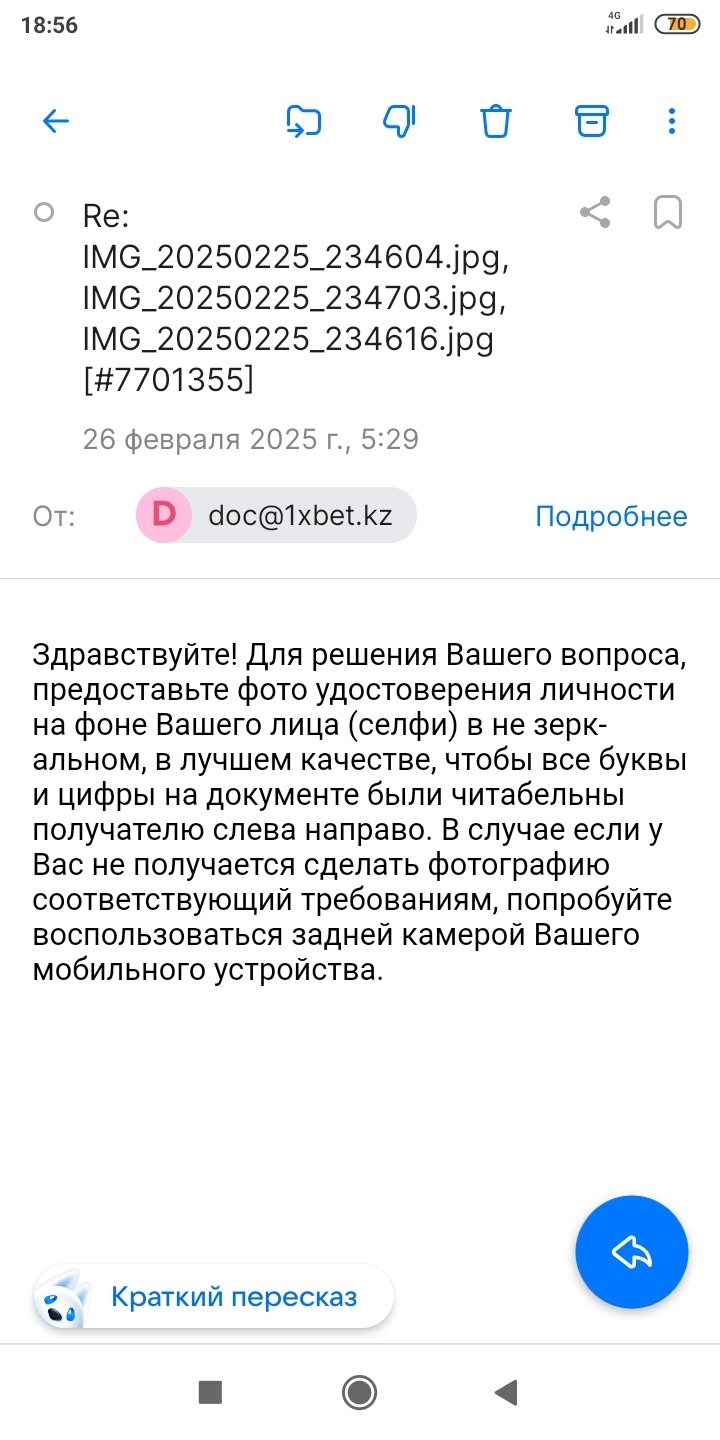Share this email
The image size is (720, 1440).
[x=595, y=212]
